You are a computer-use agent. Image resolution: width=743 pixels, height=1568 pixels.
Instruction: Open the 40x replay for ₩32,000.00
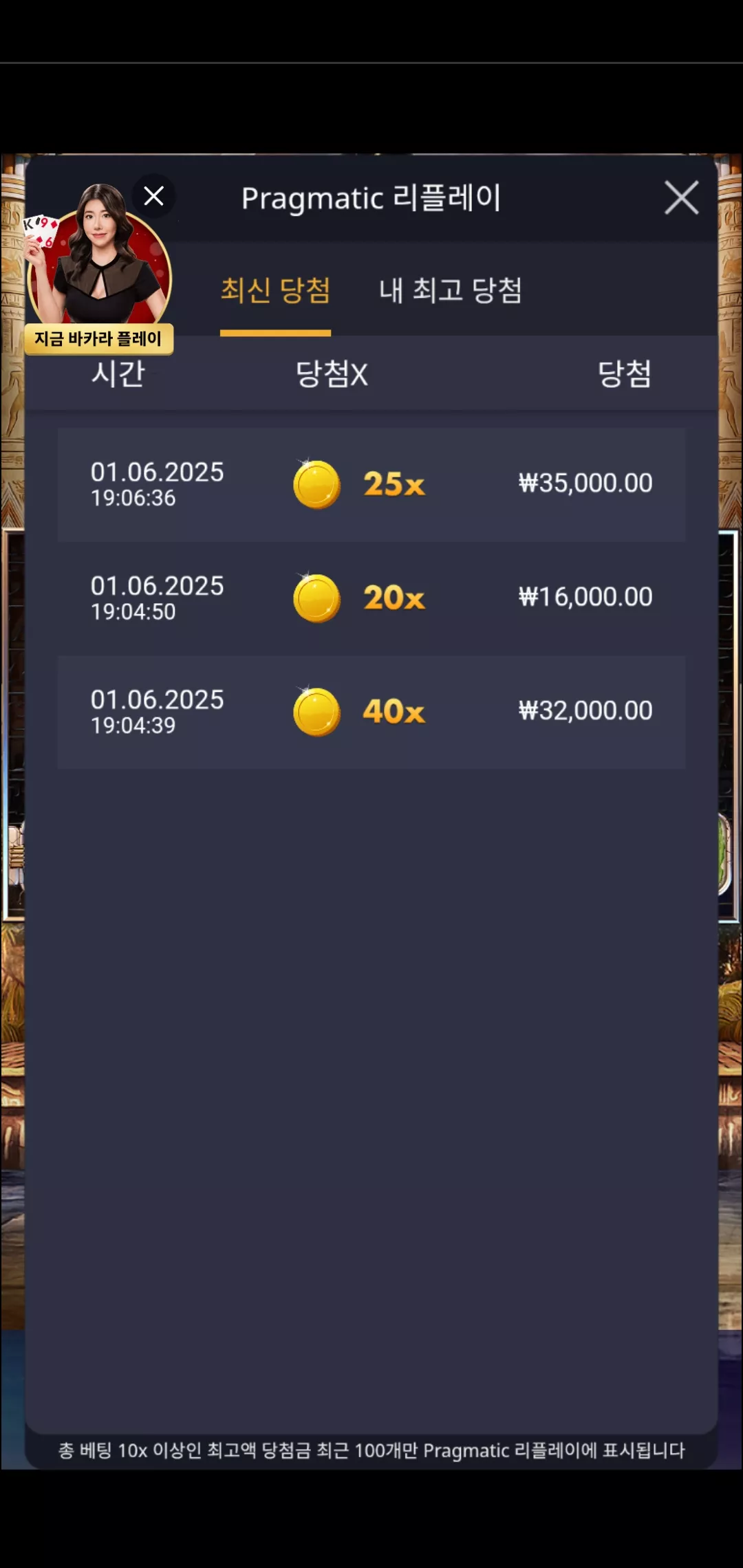tap(371, 712)
